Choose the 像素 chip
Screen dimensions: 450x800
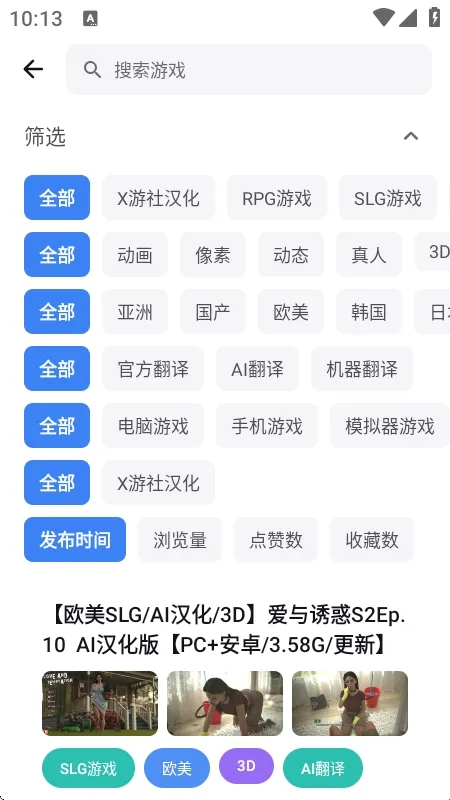[x=213, y=255]
